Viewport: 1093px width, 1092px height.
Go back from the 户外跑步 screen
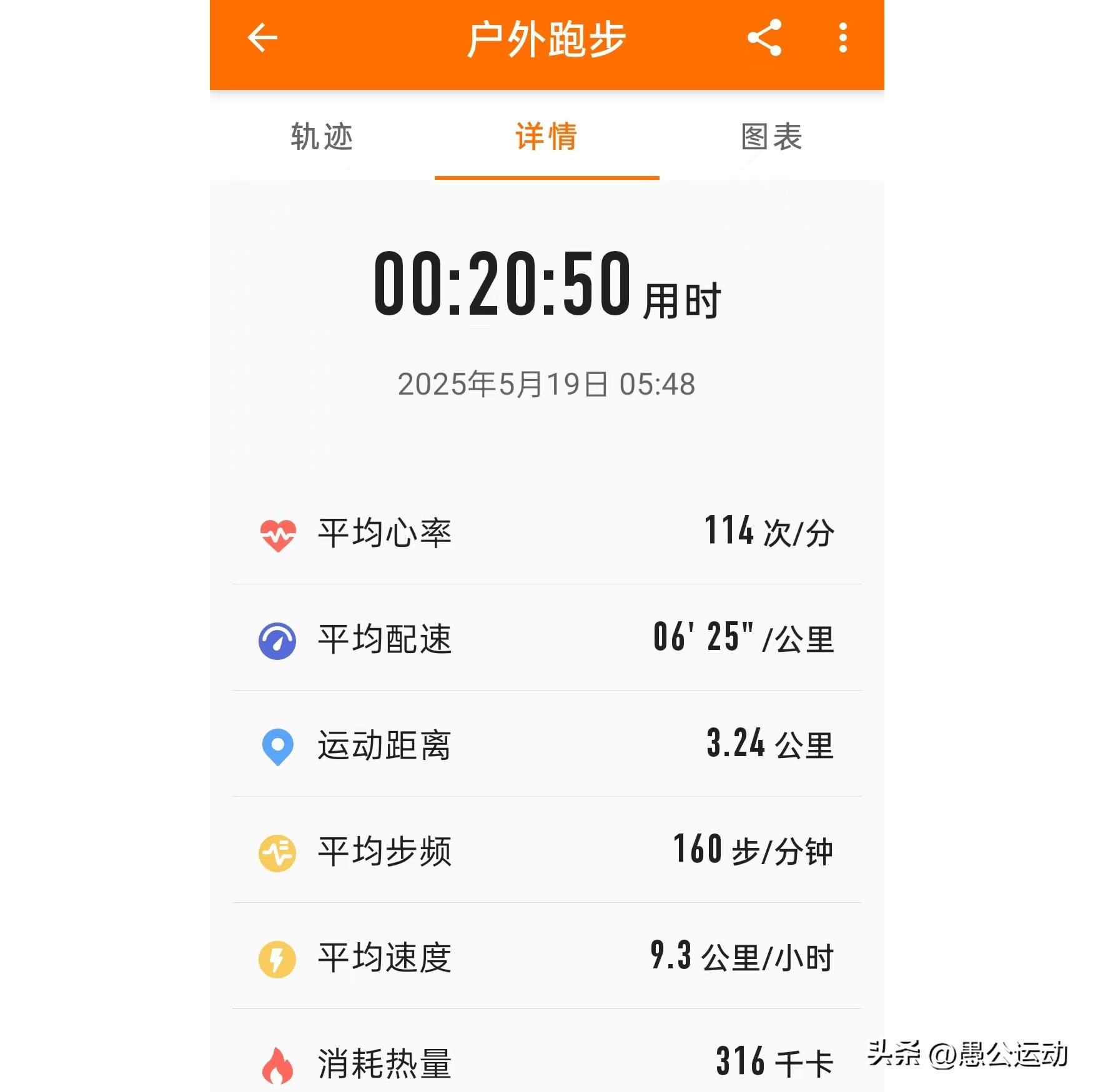pos(262,38)
